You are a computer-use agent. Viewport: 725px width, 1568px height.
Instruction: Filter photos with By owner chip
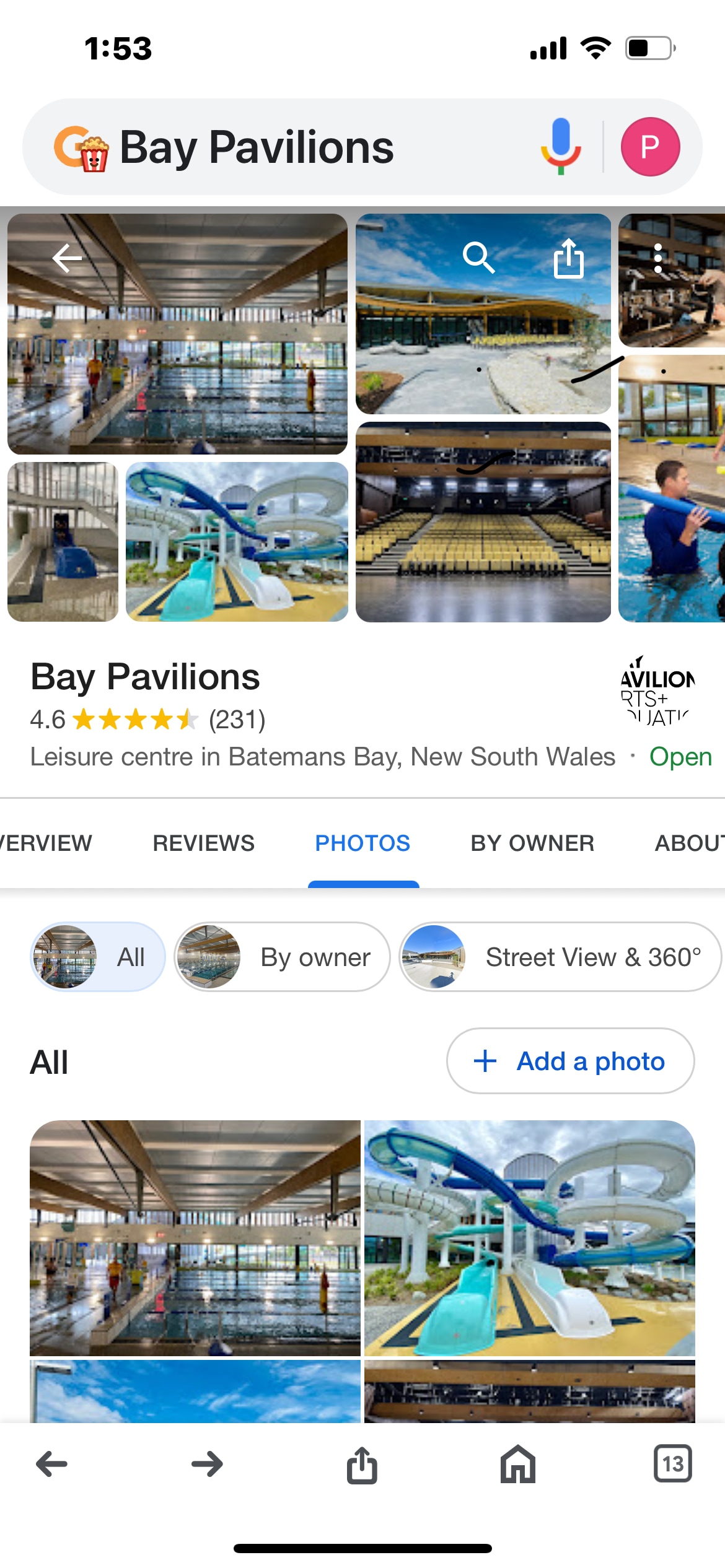coord(282,957)
